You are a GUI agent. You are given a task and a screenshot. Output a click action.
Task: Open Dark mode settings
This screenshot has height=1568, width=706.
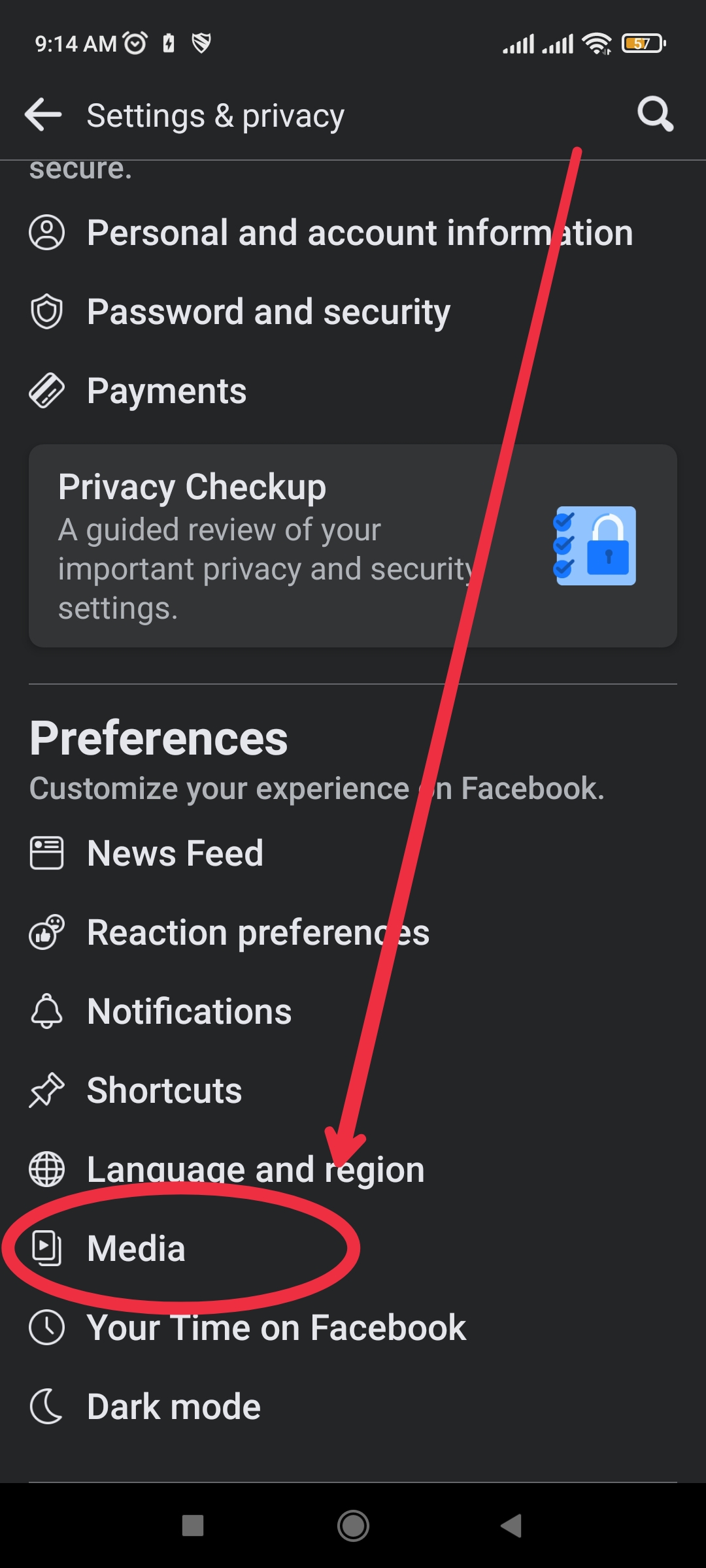(x=174, y=1407)
